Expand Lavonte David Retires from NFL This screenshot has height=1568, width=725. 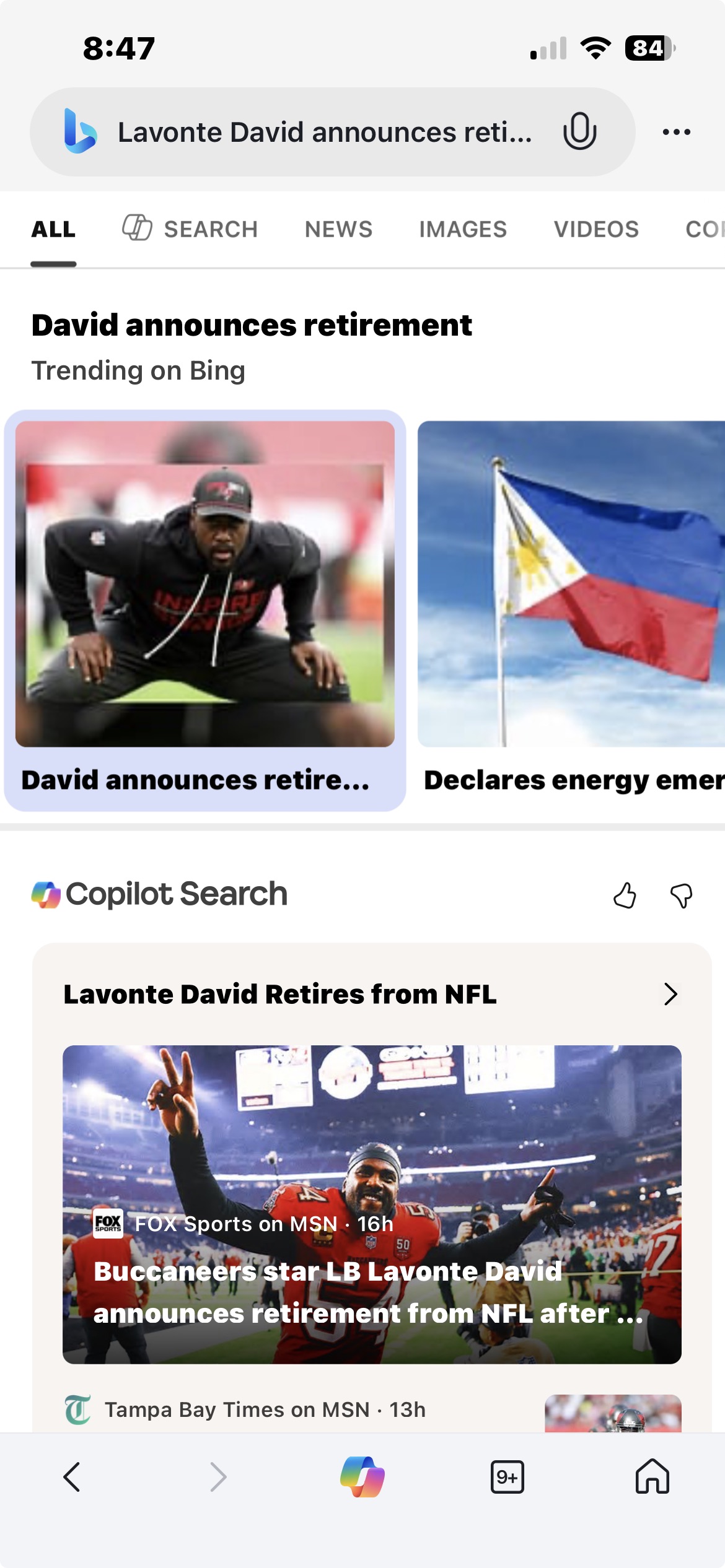pyautogui.click(x=670, y=994)
